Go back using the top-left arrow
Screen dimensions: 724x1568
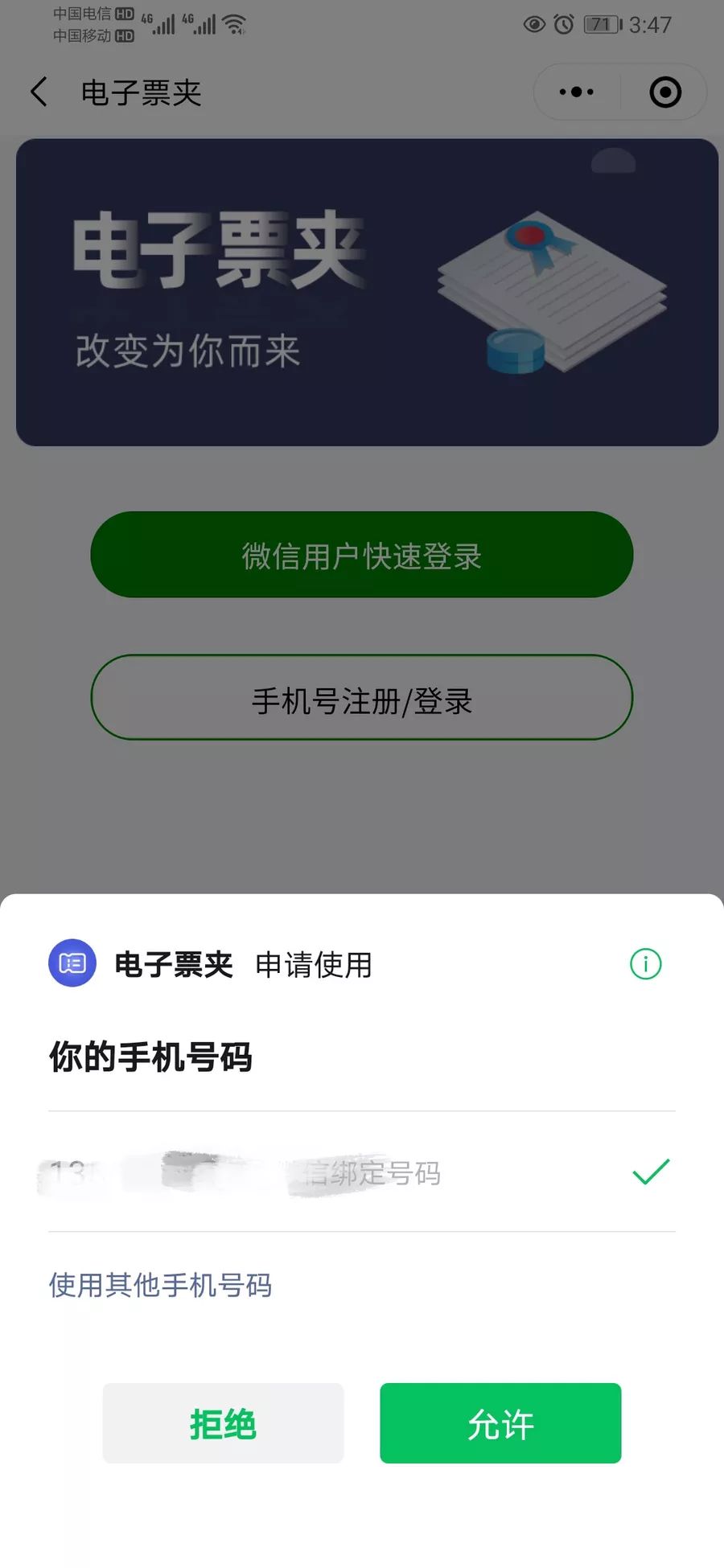[39, 92]
